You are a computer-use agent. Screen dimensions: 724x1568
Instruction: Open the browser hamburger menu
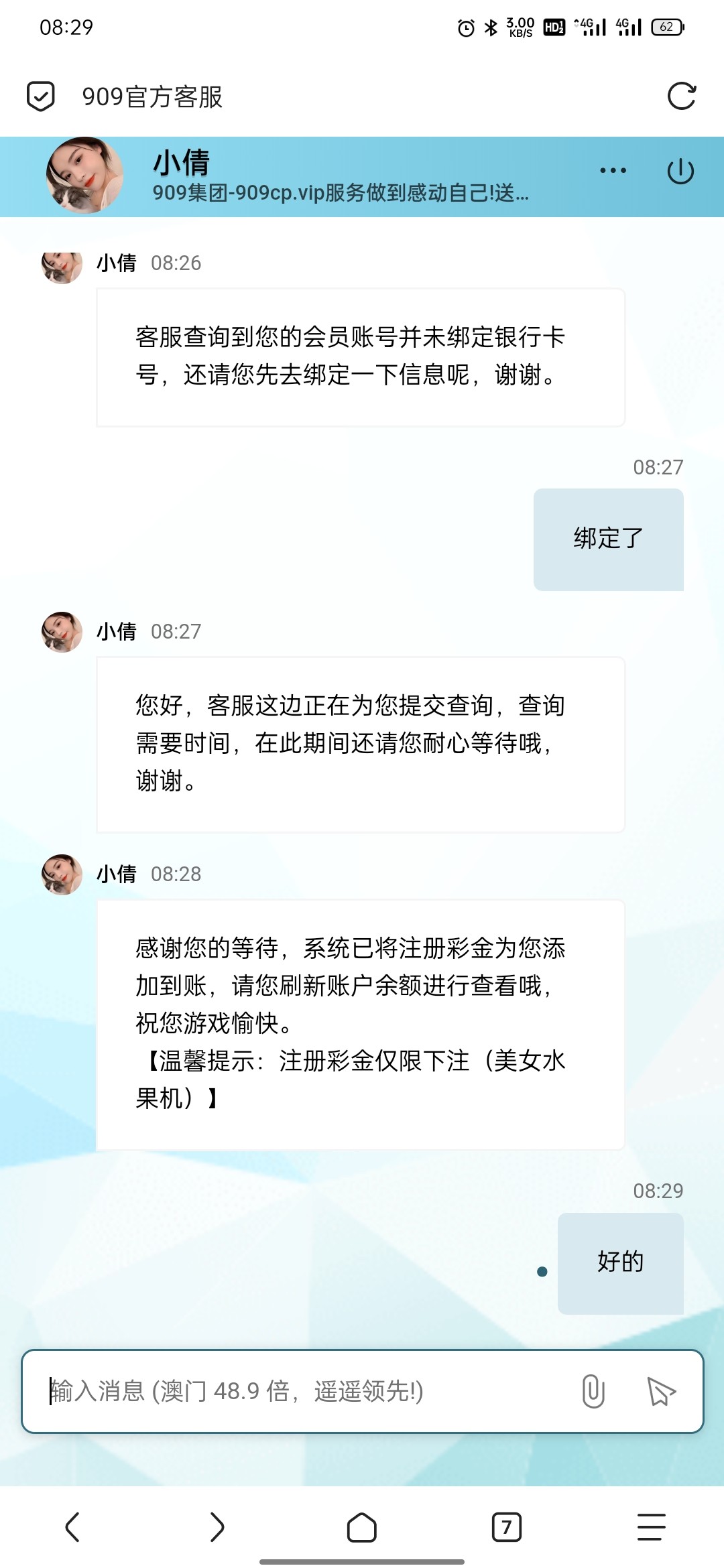651,1527
